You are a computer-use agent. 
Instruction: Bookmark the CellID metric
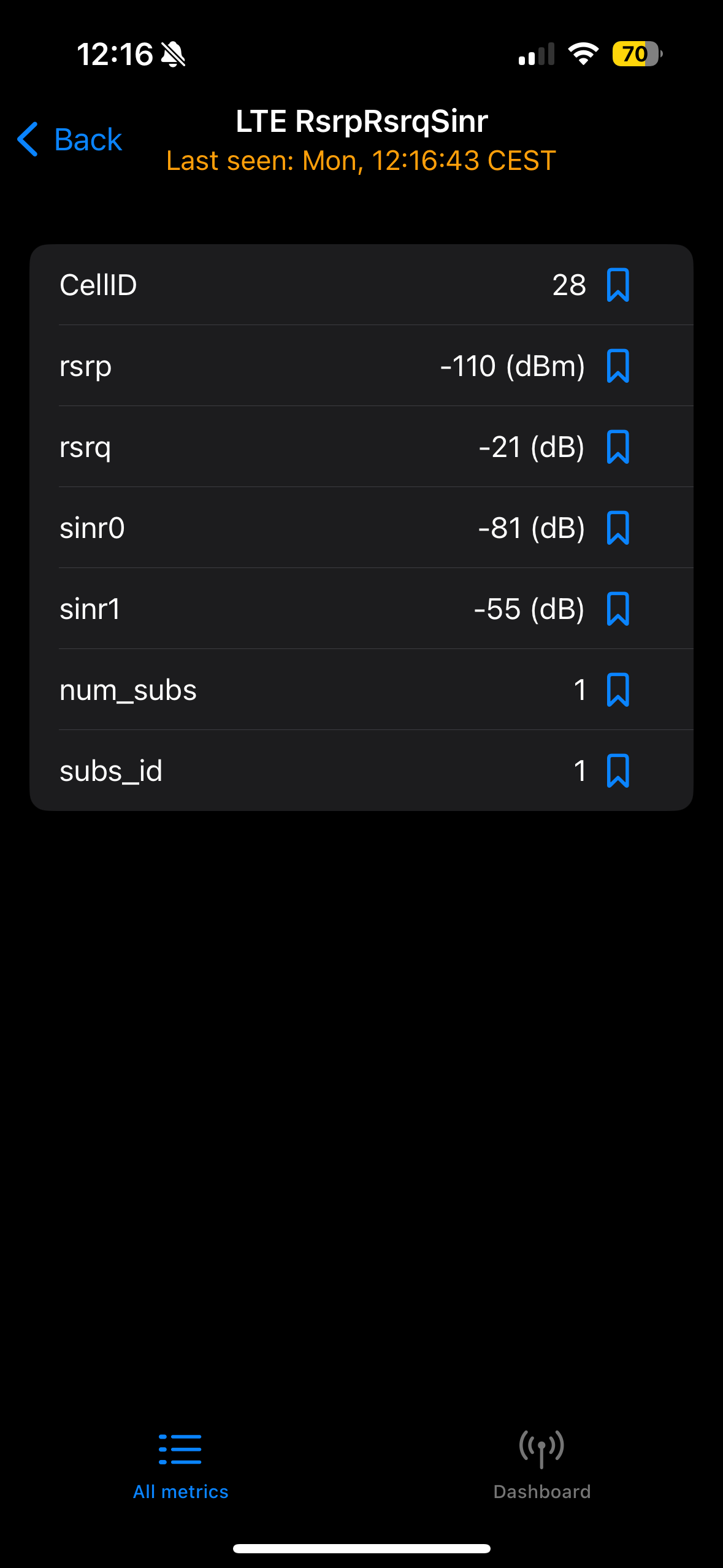[618, 285]
